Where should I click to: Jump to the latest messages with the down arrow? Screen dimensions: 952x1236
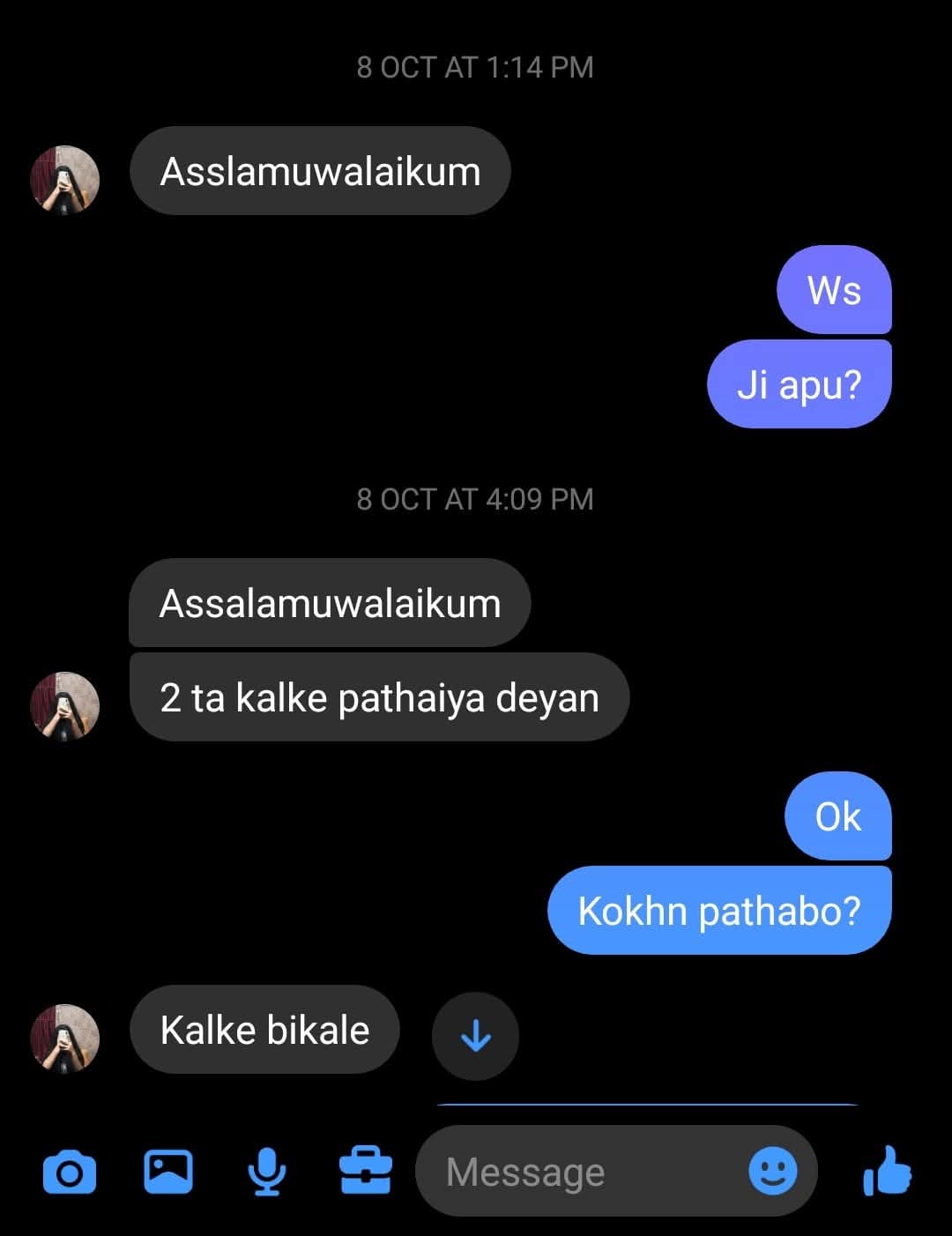476,1036
